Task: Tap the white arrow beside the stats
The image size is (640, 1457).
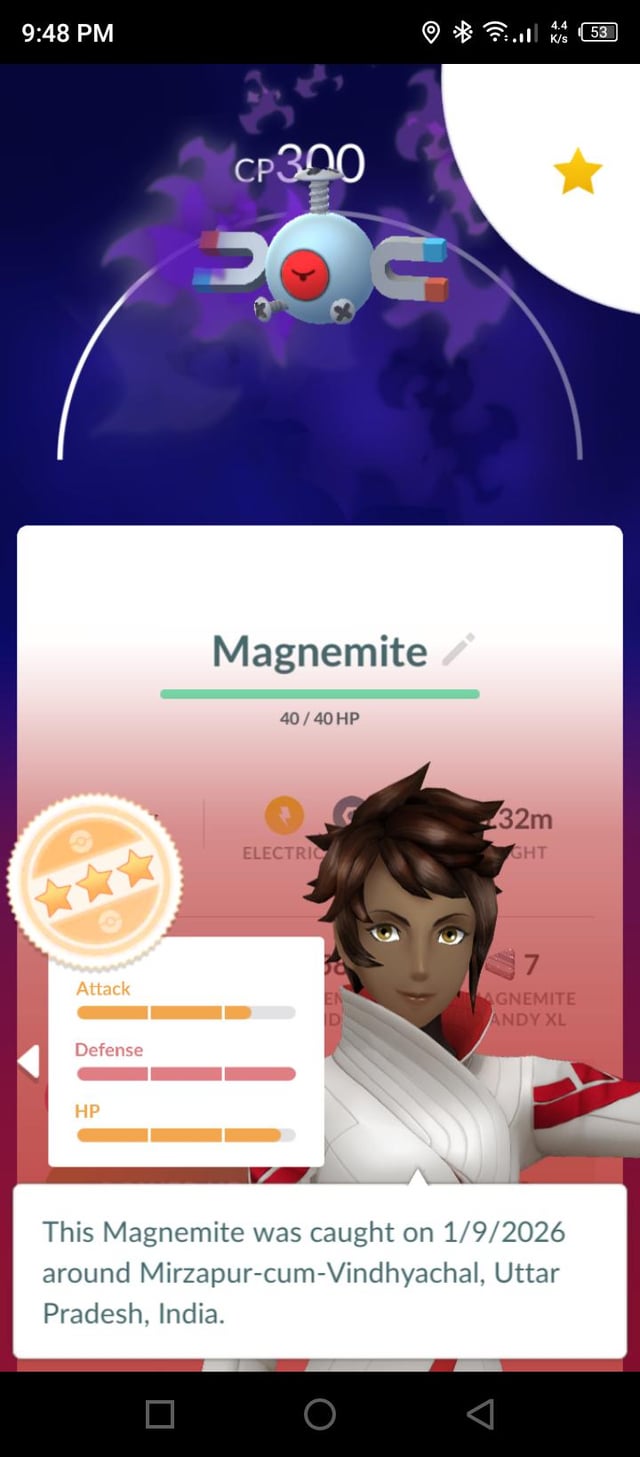Action: click(29, 1061)
